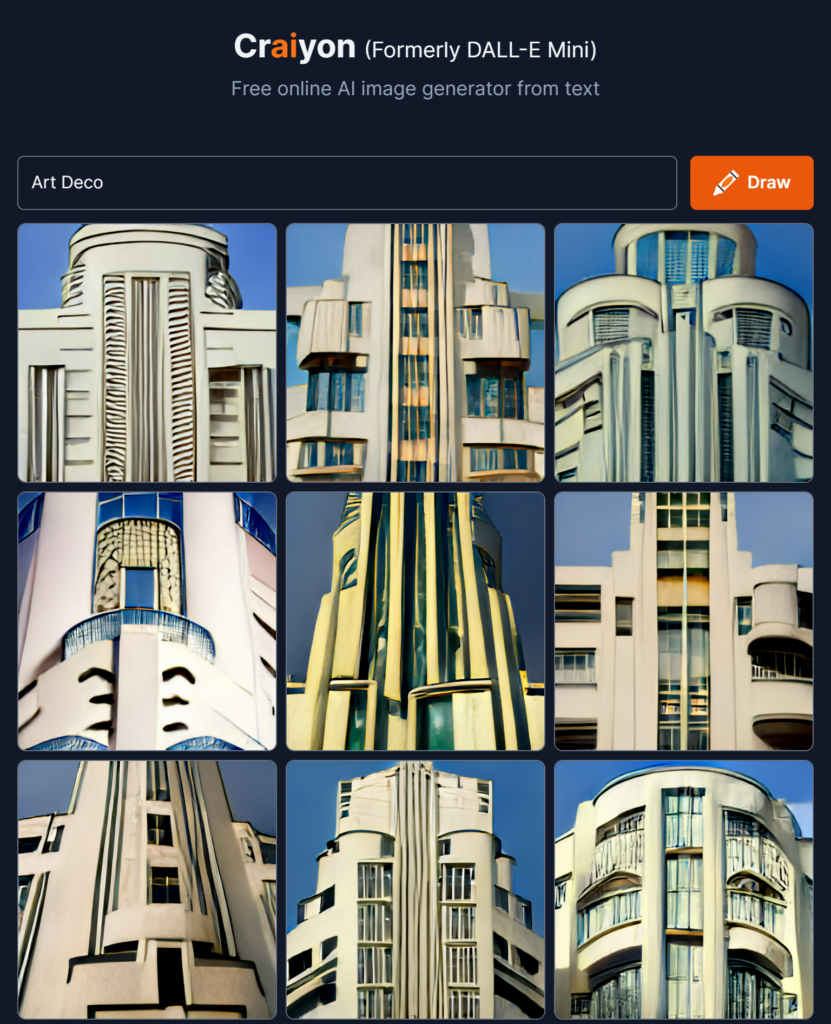Open the bottom-middle image of cylindrical towers

(x=415, y=889)
